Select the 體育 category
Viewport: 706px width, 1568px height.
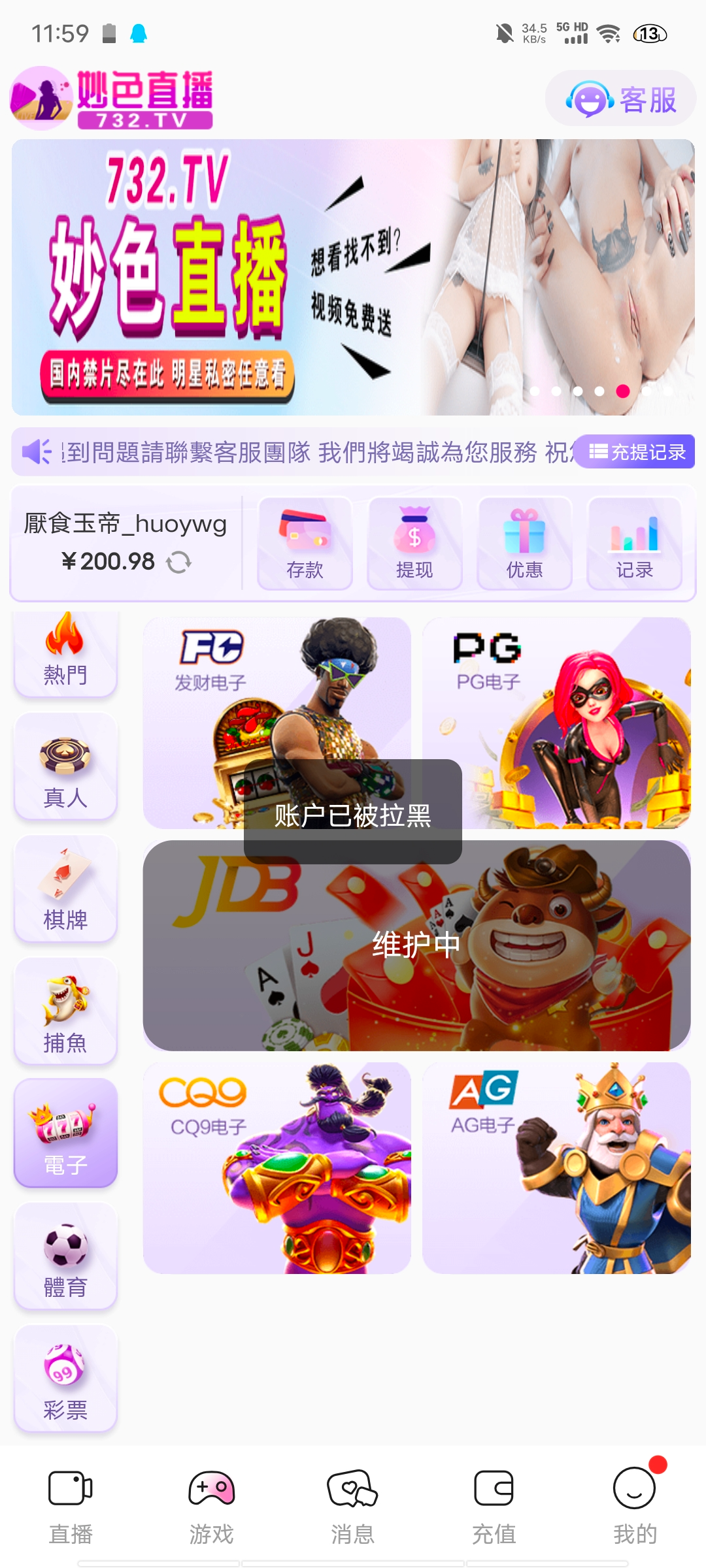[x=65, y=1256]
